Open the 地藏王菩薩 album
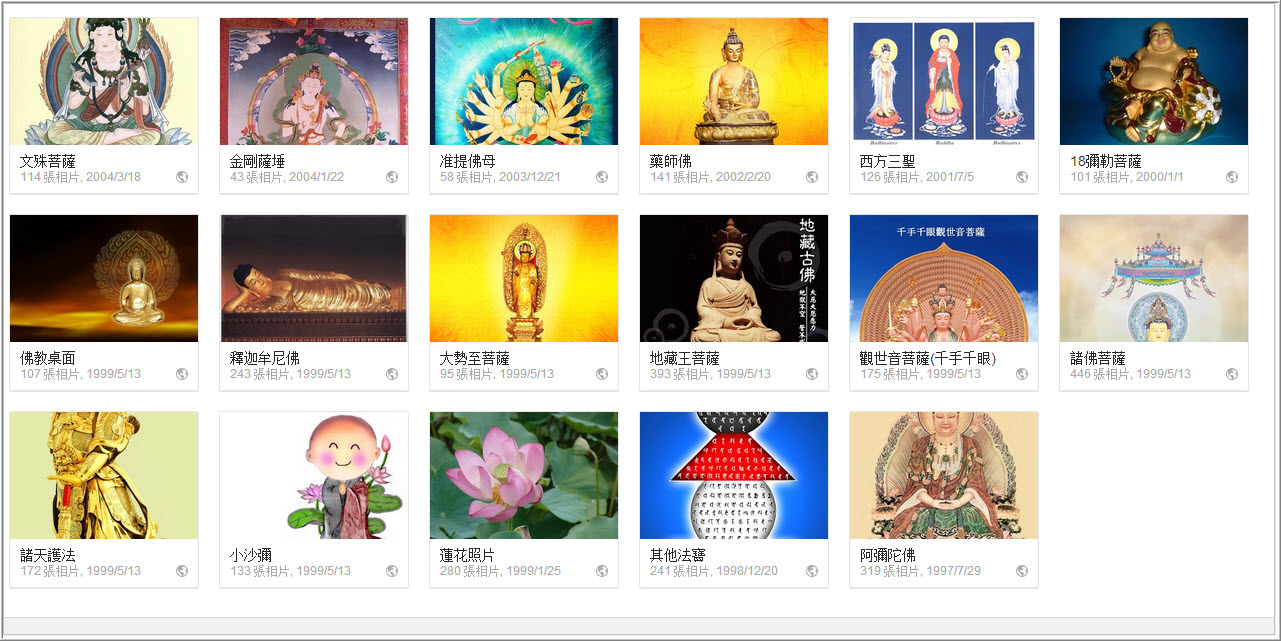 [734, 279]
